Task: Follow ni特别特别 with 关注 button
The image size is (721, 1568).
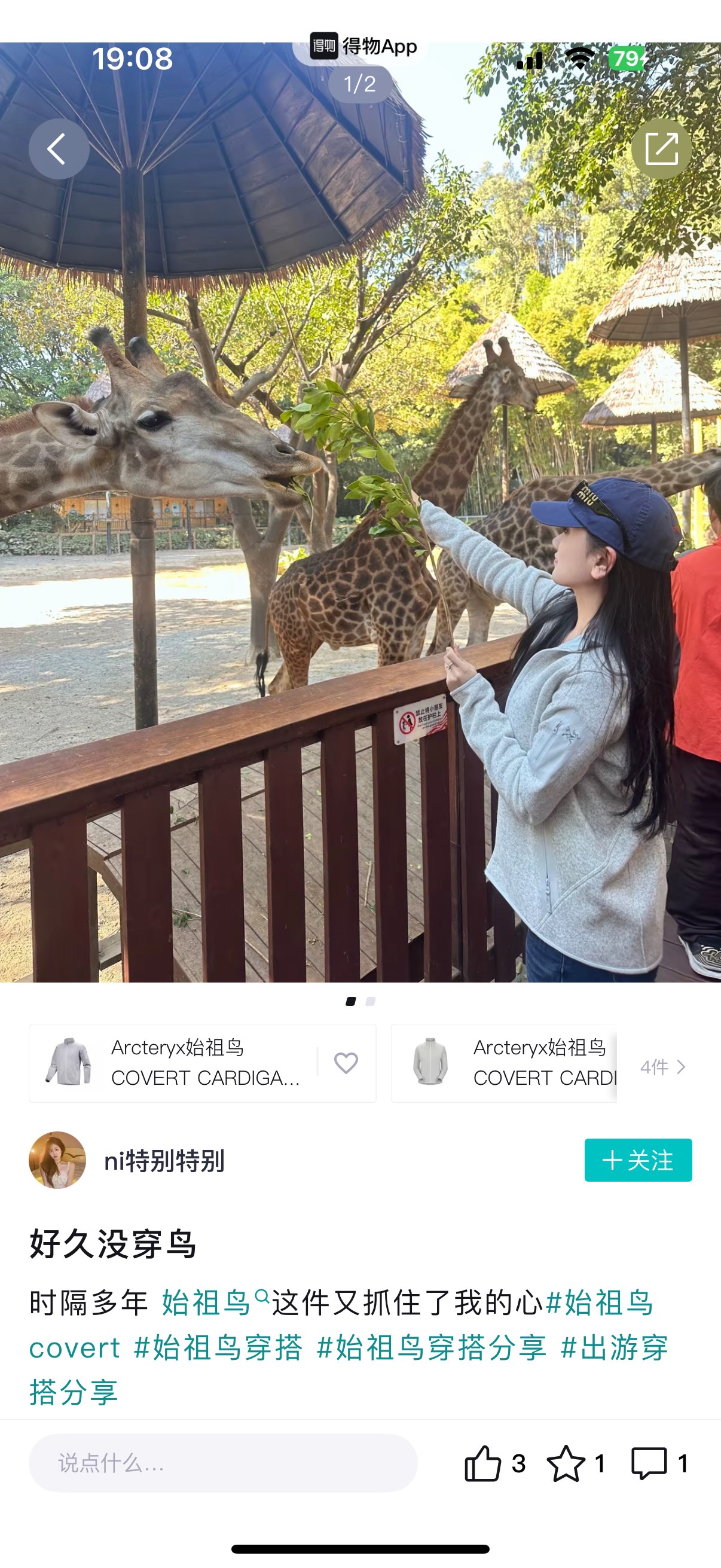Action: click(x=638, y=1160)
